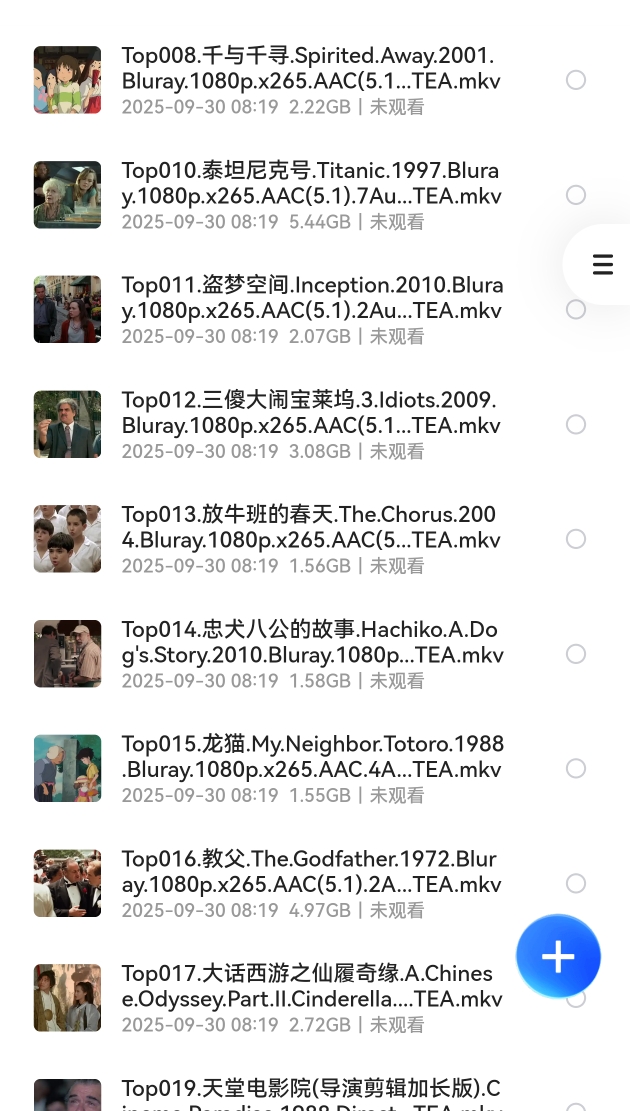Viewport: 630px width, 1111px height.
Task: Select the Totoro file's radio circle
Action: pos(576,768)
